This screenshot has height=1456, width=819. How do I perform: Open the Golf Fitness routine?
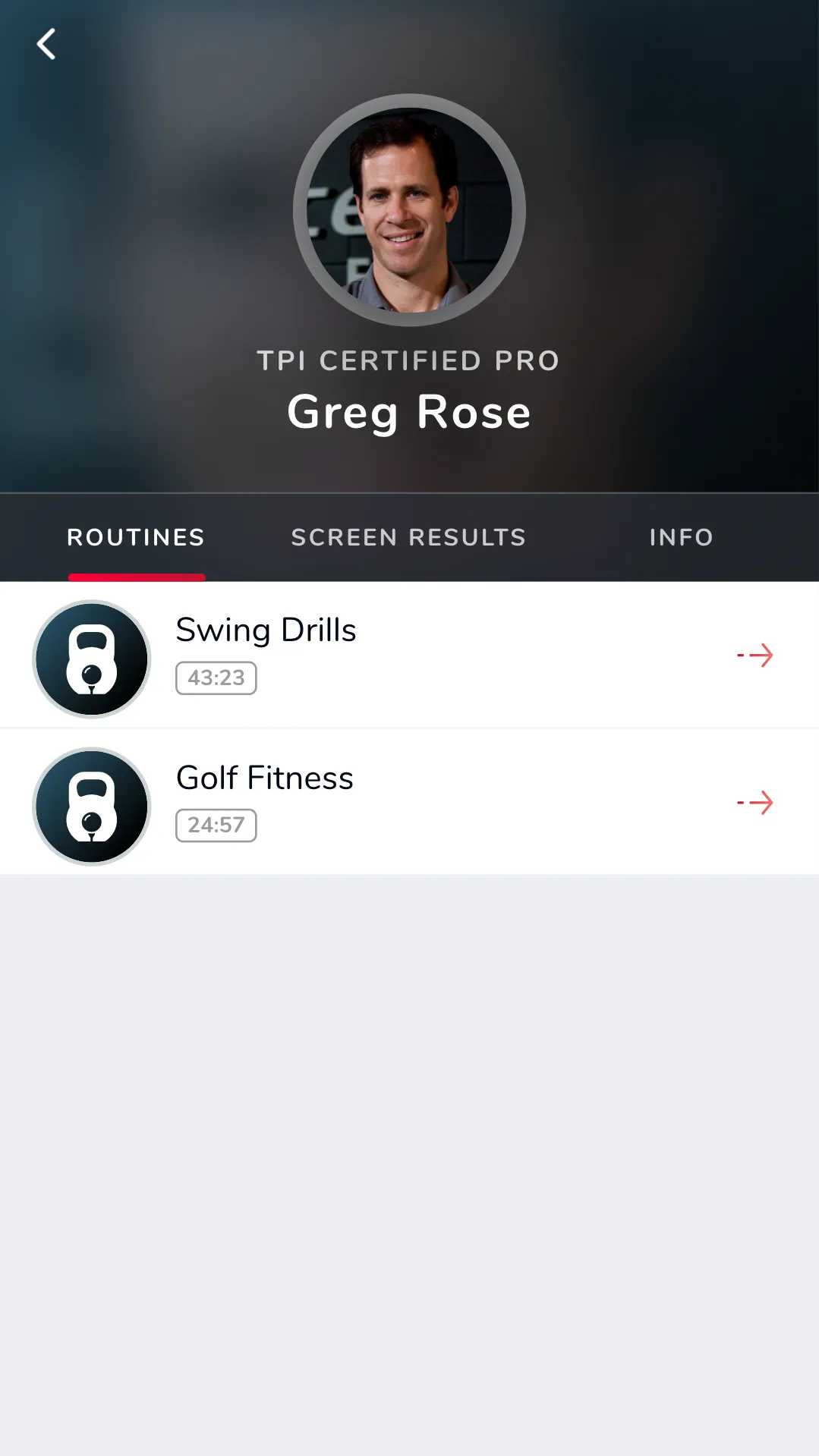coord(408,803)
